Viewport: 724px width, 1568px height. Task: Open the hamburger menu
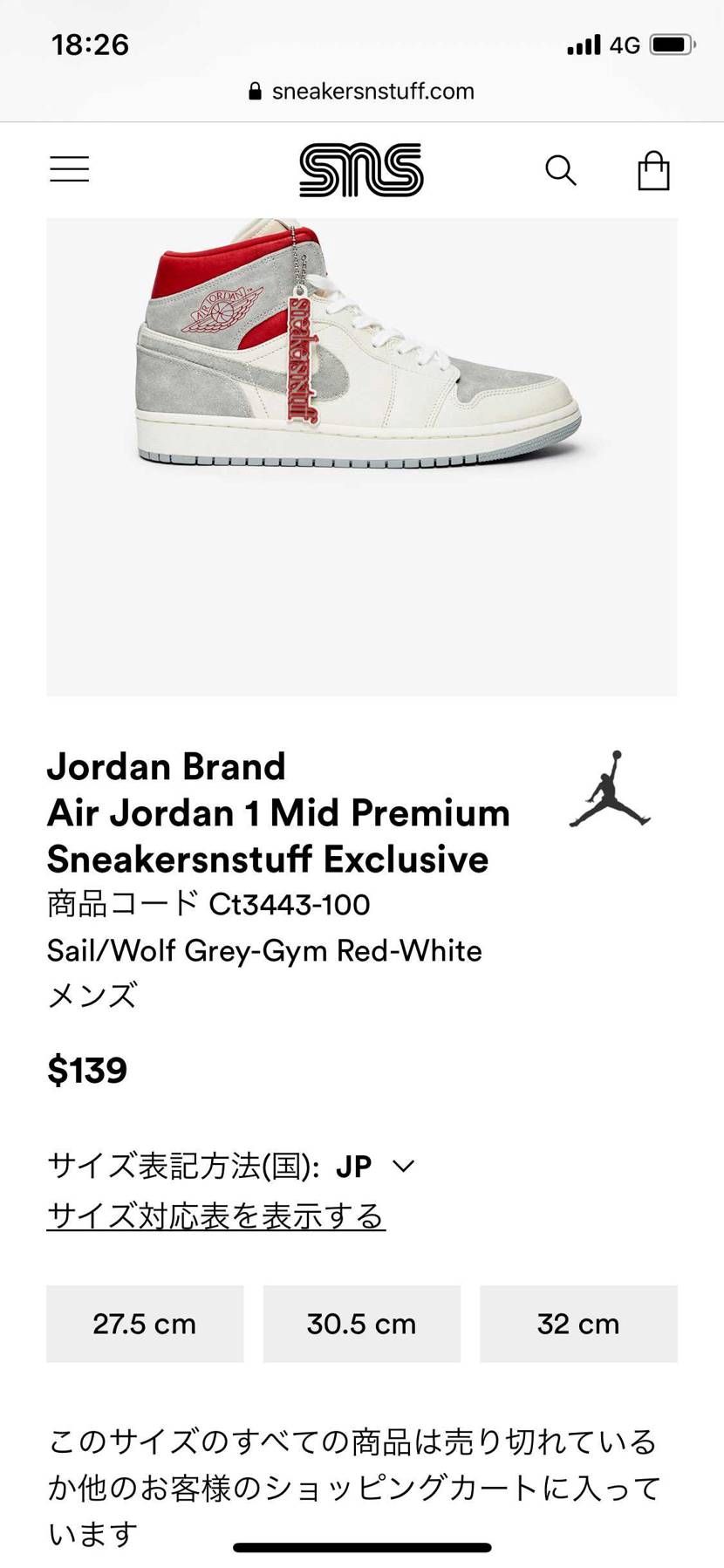point(69,168)
